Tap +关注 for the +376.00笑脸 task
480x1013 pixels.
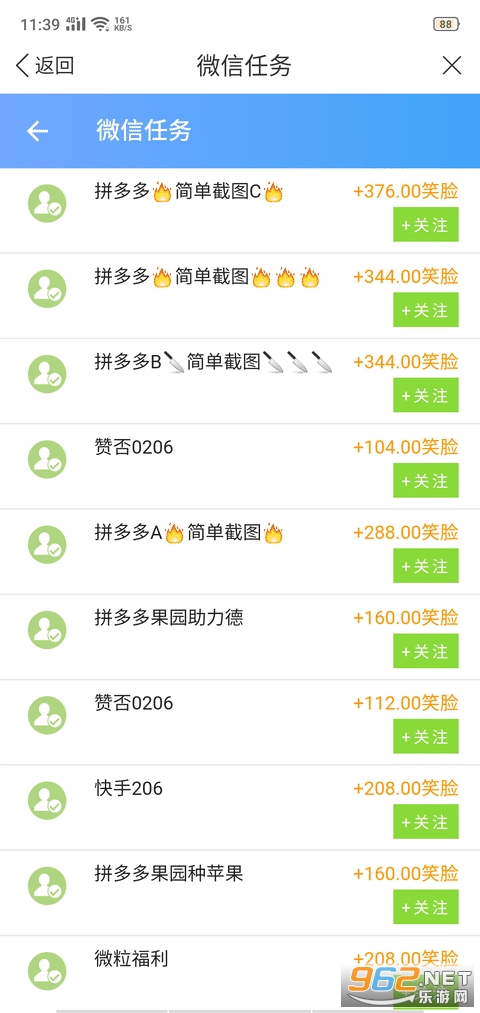pyautogui.click(x=426, y=224)
